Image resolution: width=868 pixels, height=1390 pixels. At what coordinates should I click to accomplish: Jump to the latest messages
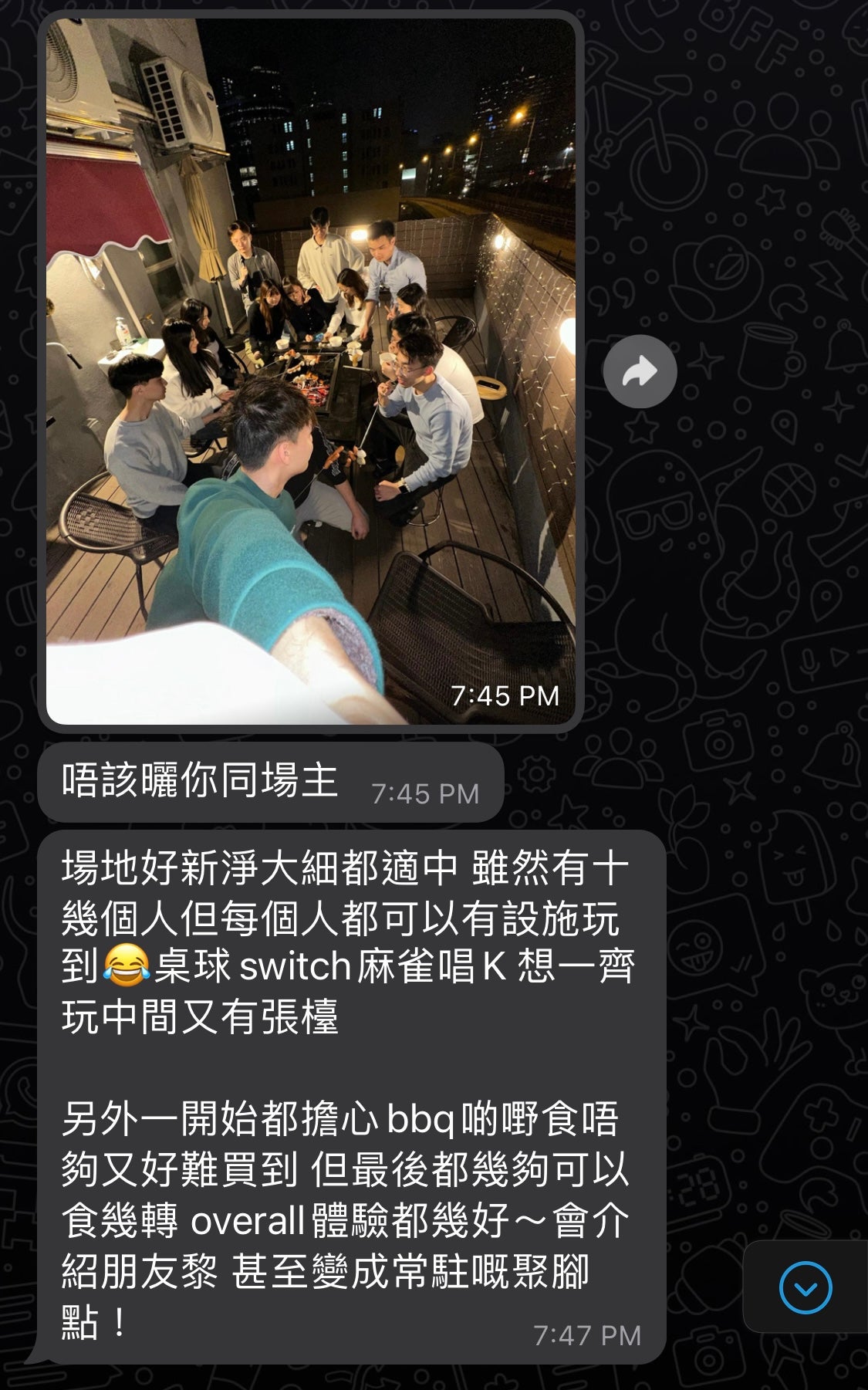[x=805, y=1287]
